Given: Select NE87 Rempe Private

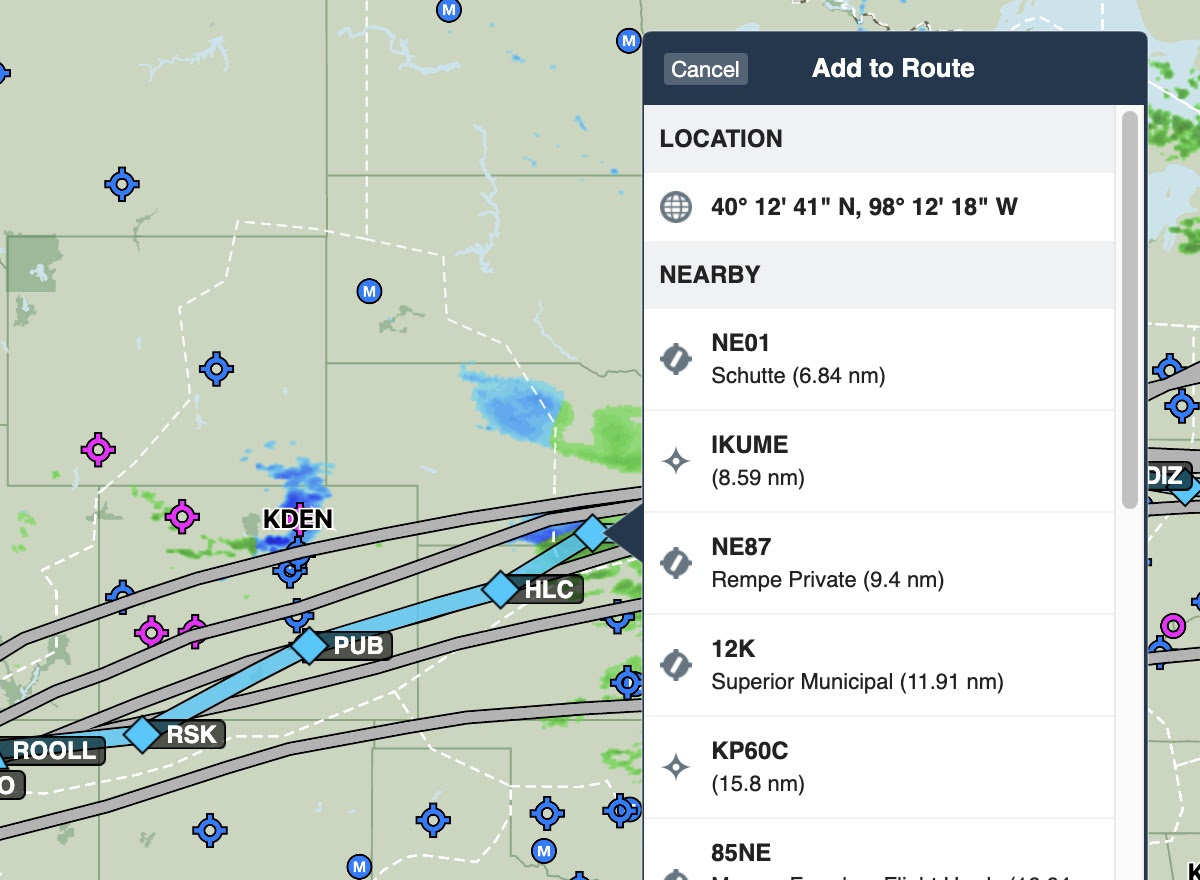Looking at the screenshot, I should [878, 563].
